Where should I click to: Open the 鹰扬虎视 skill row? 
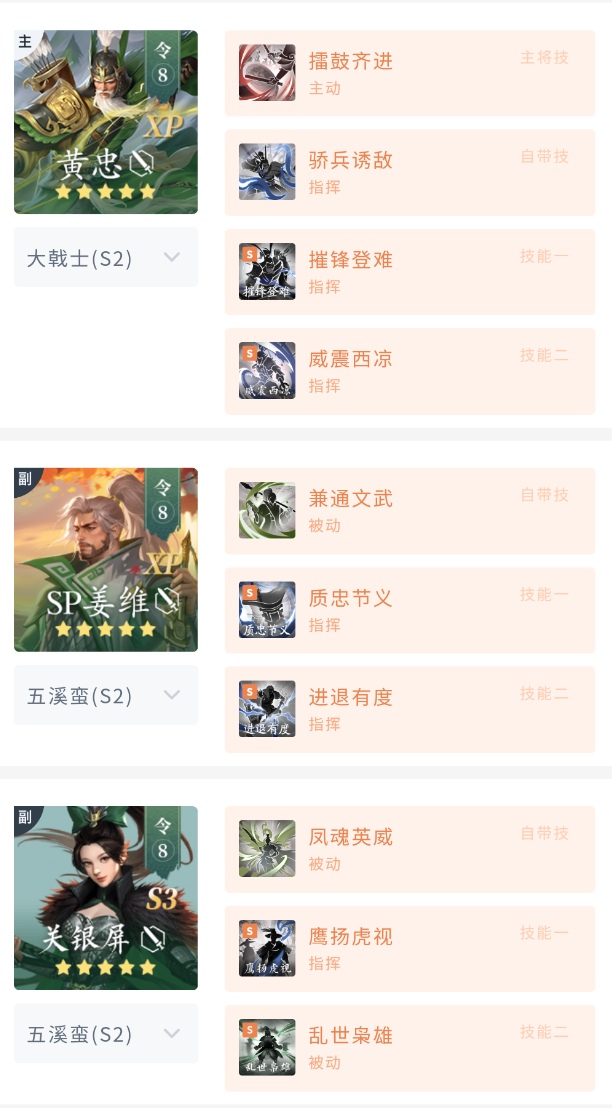pyautogui.click(x=409, y=948)
